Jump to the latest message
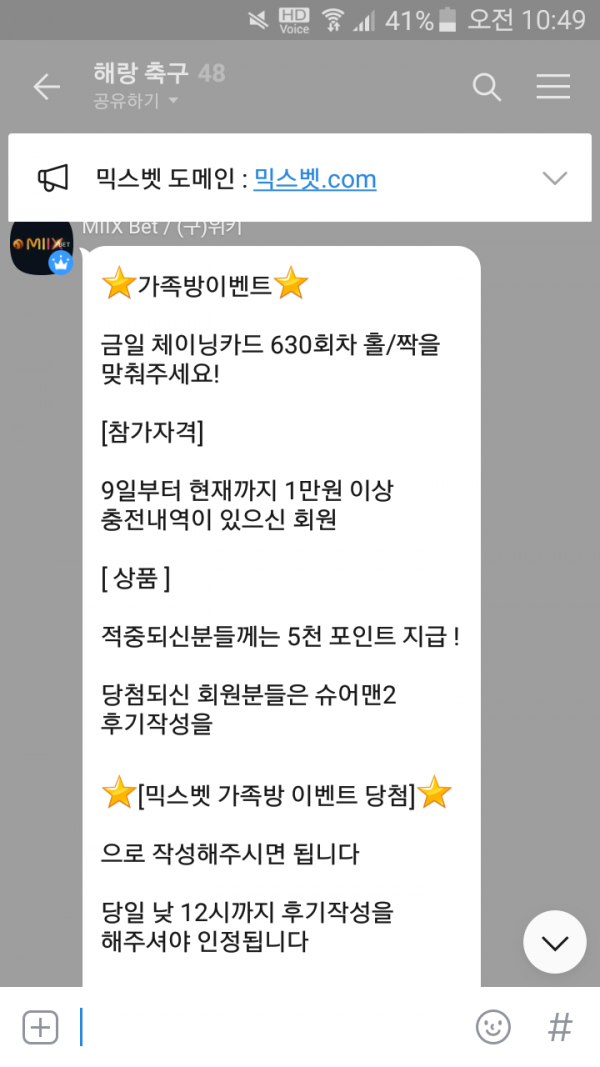This screenshot has width=600, height=1067. coord(554,942)
